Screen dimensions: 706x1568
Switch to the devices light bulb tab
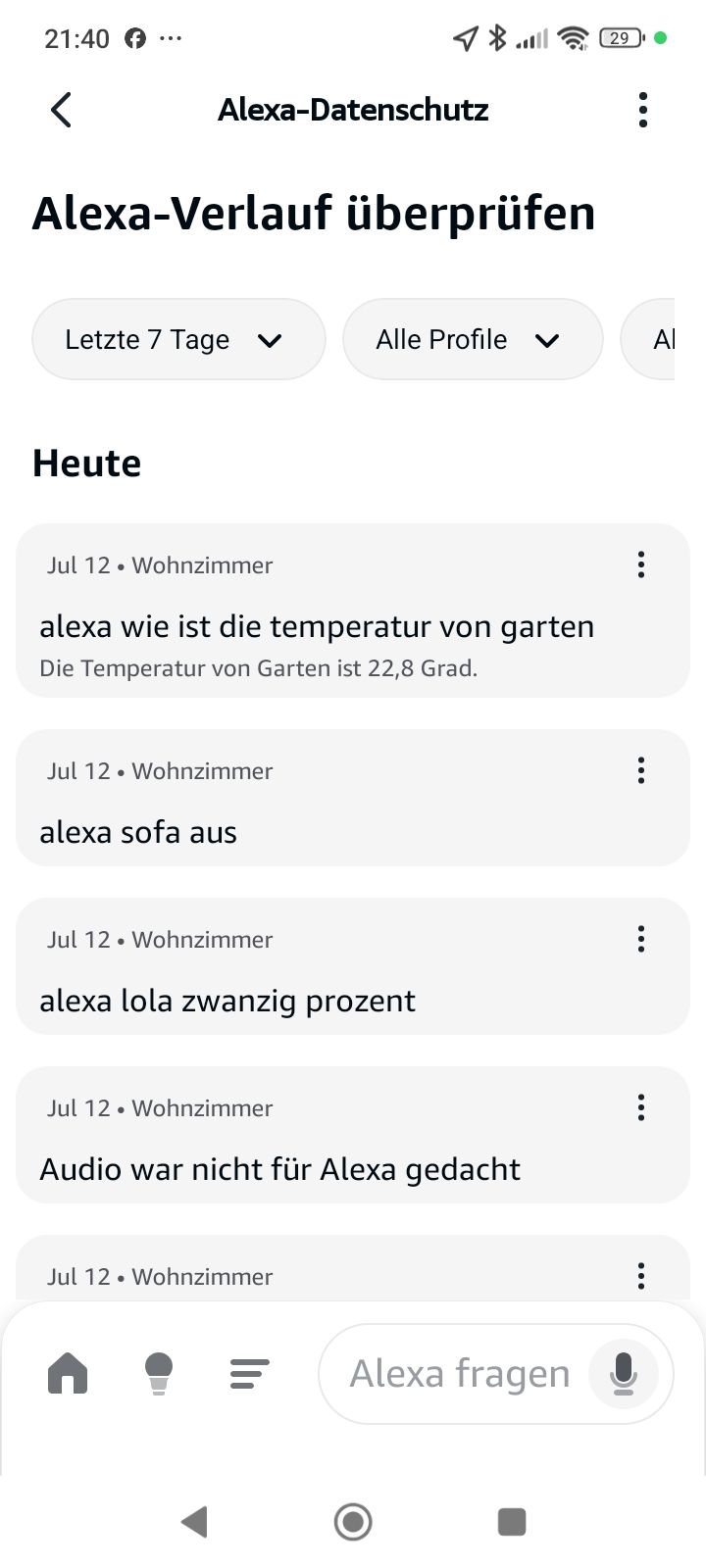pos(159,1373)
